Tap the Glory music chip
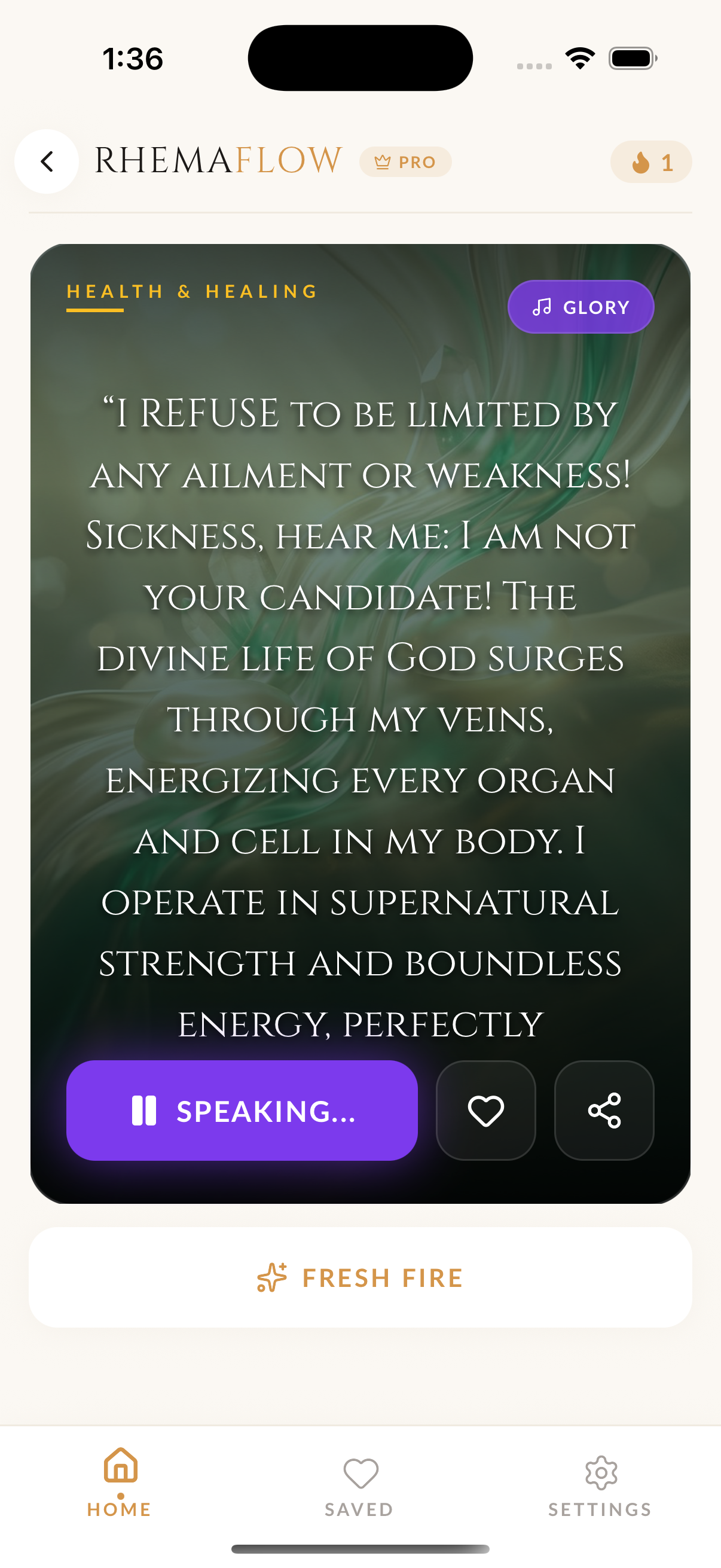 [x=581, y=307]
